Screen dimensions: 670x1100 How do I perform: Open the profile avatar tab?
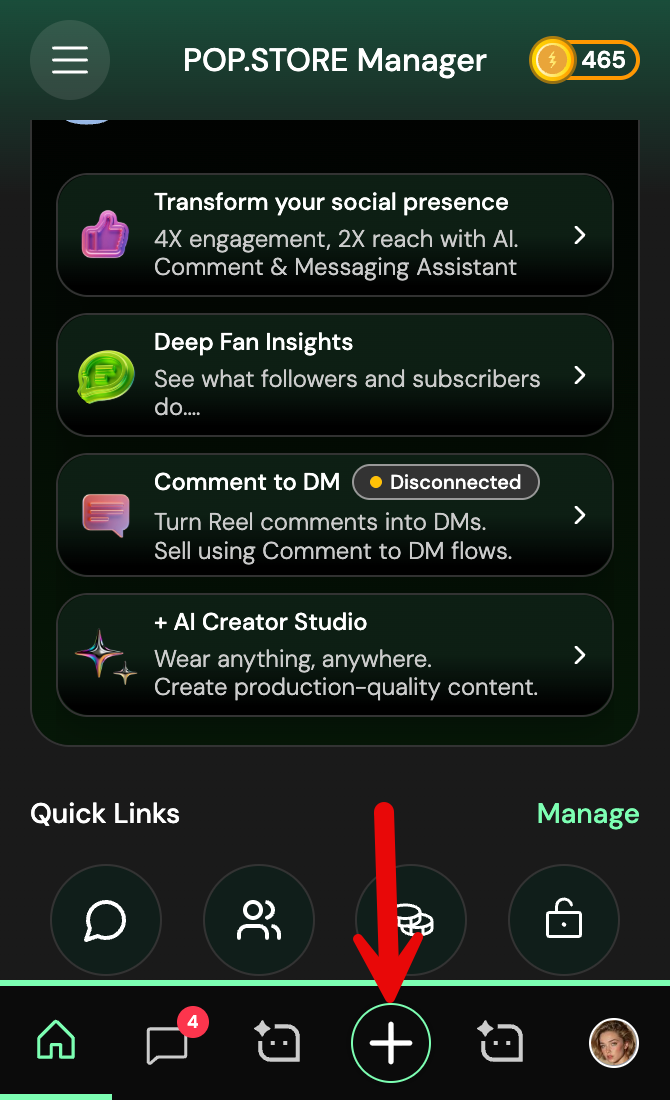pyautogui.click(x=613, y=1043)
